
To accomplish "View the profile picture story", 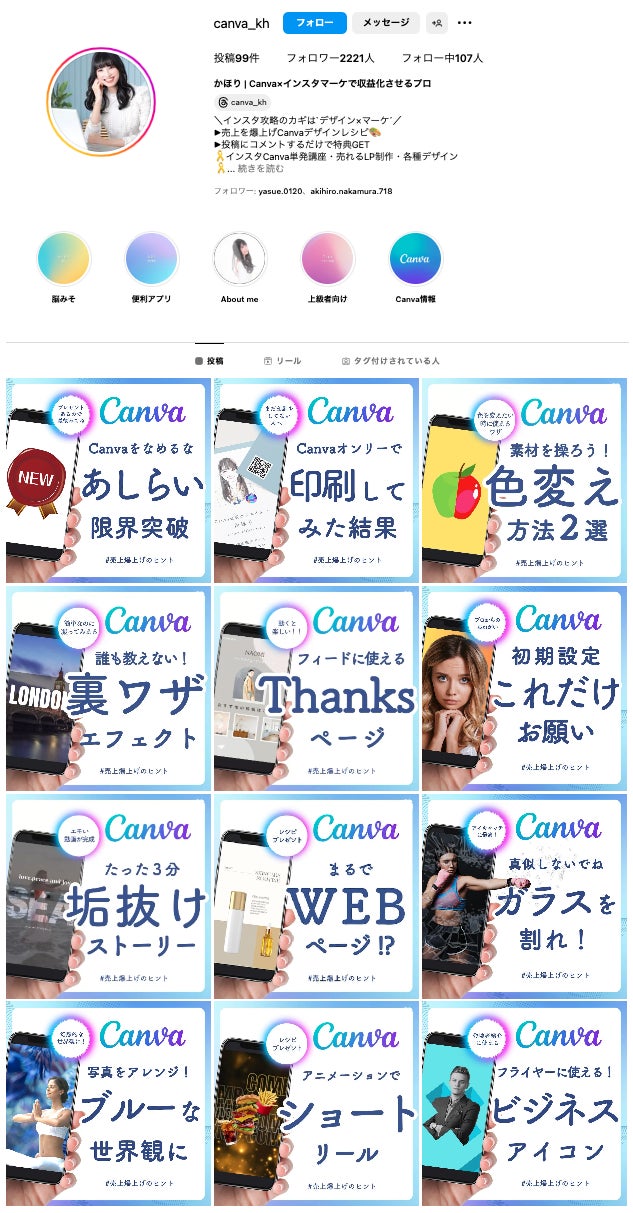I will (103, 101).
